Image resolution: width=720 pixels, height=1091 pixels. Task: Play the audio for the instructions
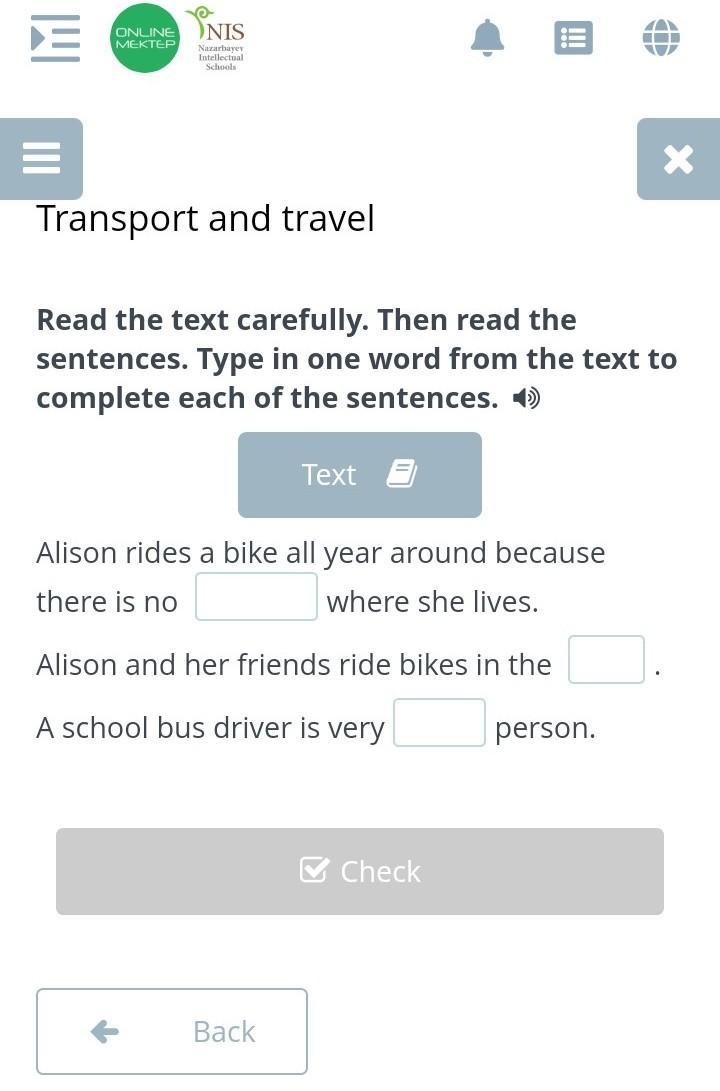526,399
